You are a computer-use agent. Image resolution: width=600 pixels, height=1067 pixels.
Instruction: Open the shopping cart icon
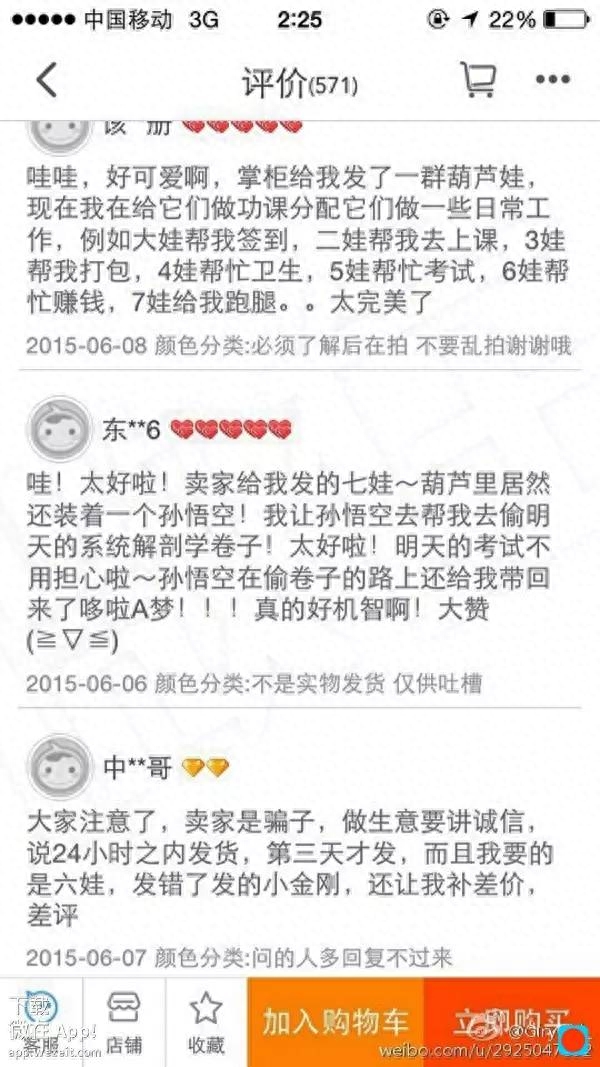coord(477,80)
